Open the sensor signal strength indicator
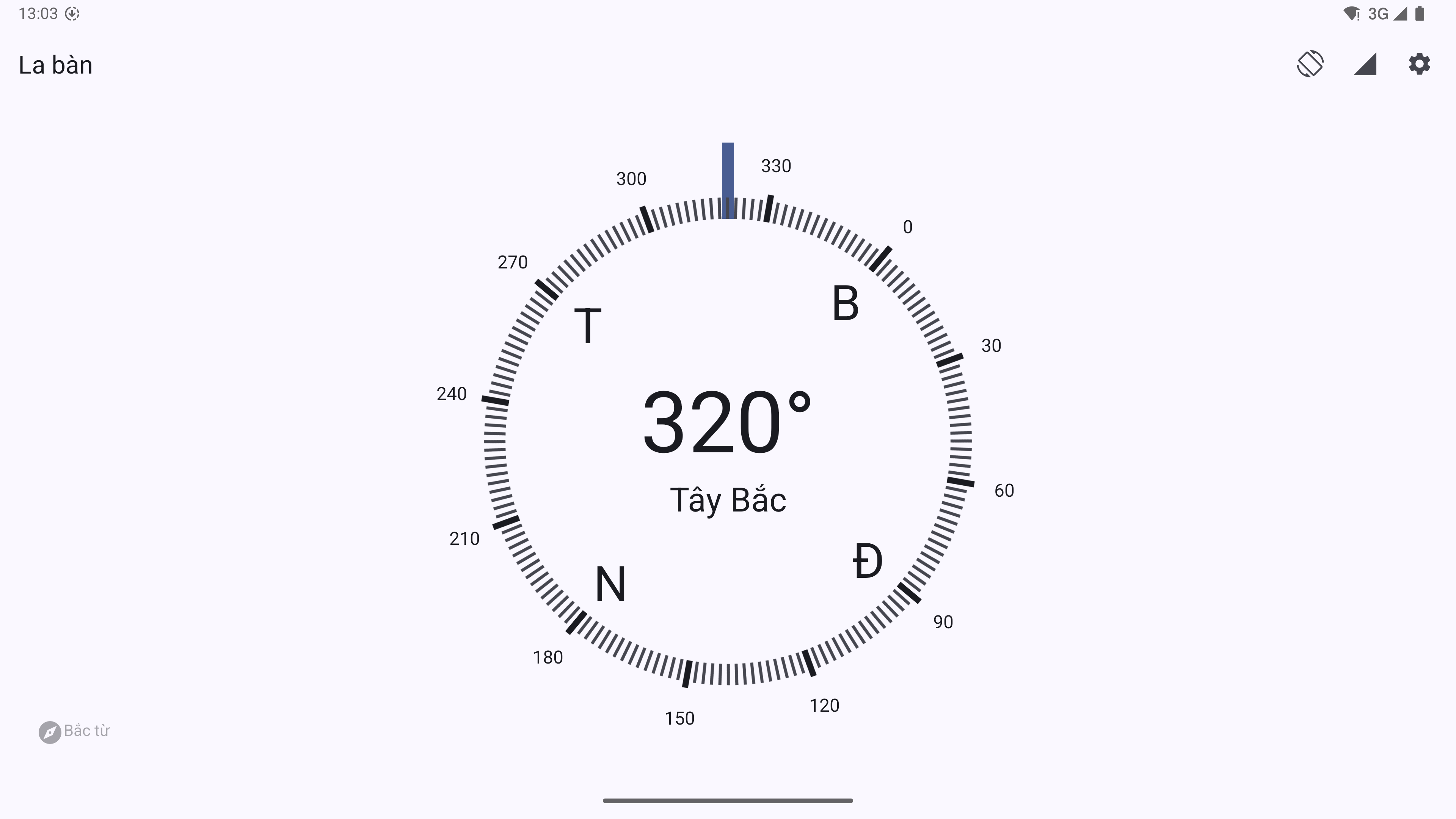This screenshot has height=819, width=1456. tap(1365, 64)
